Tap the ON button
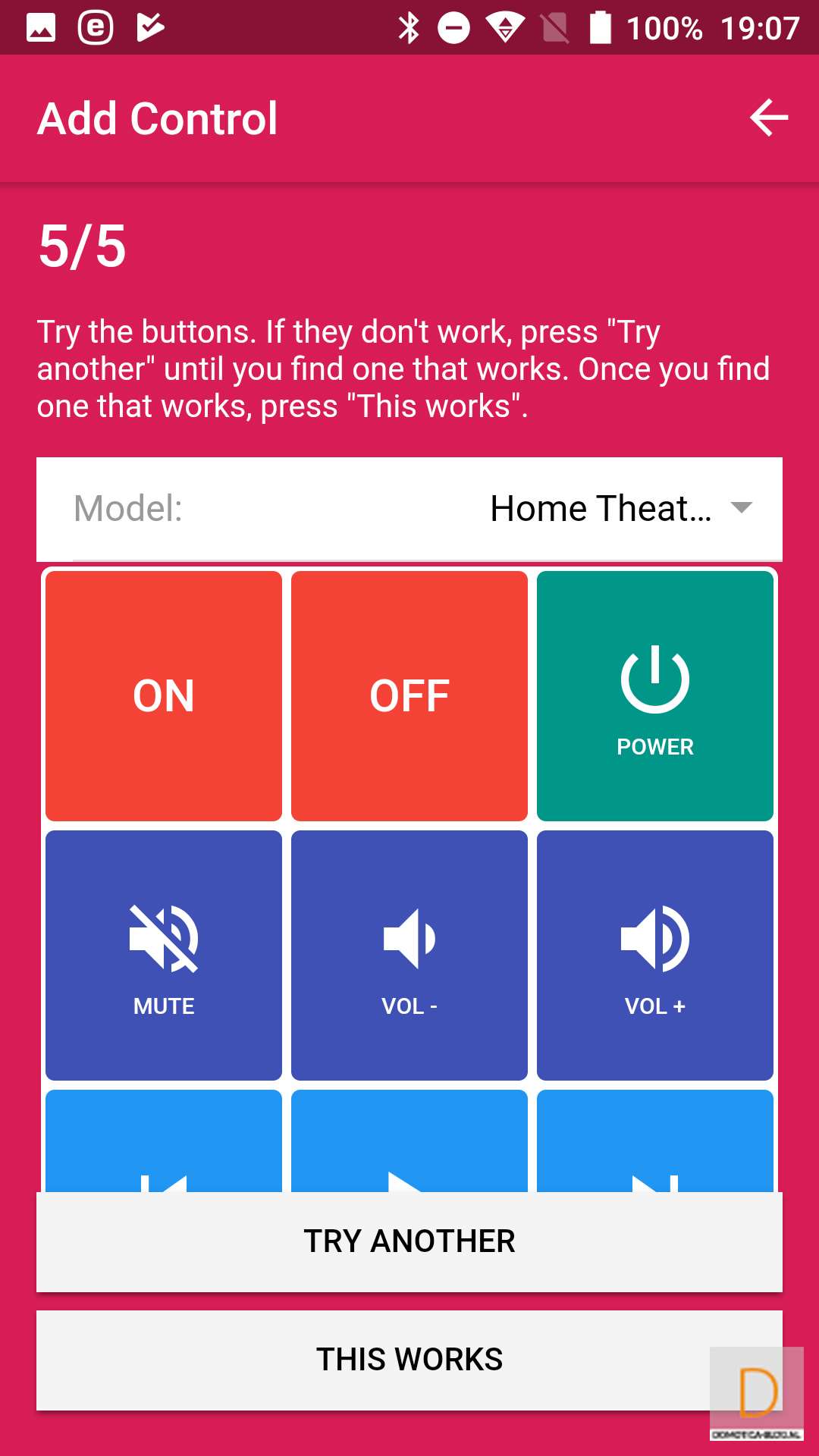Image resolution: width=819 pixels, height=1456 pixels. [164, 695]
